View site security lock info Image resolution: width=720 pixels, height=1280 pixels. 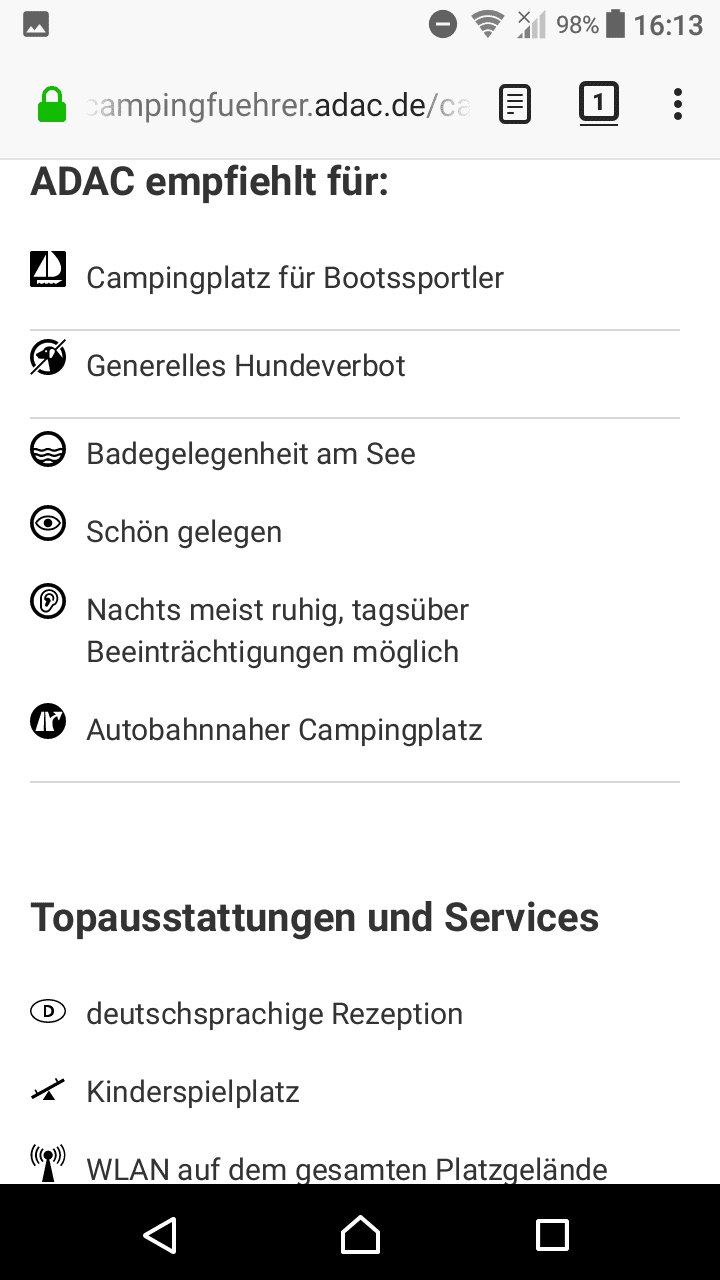pyautogui.click(x=52, y=105)
